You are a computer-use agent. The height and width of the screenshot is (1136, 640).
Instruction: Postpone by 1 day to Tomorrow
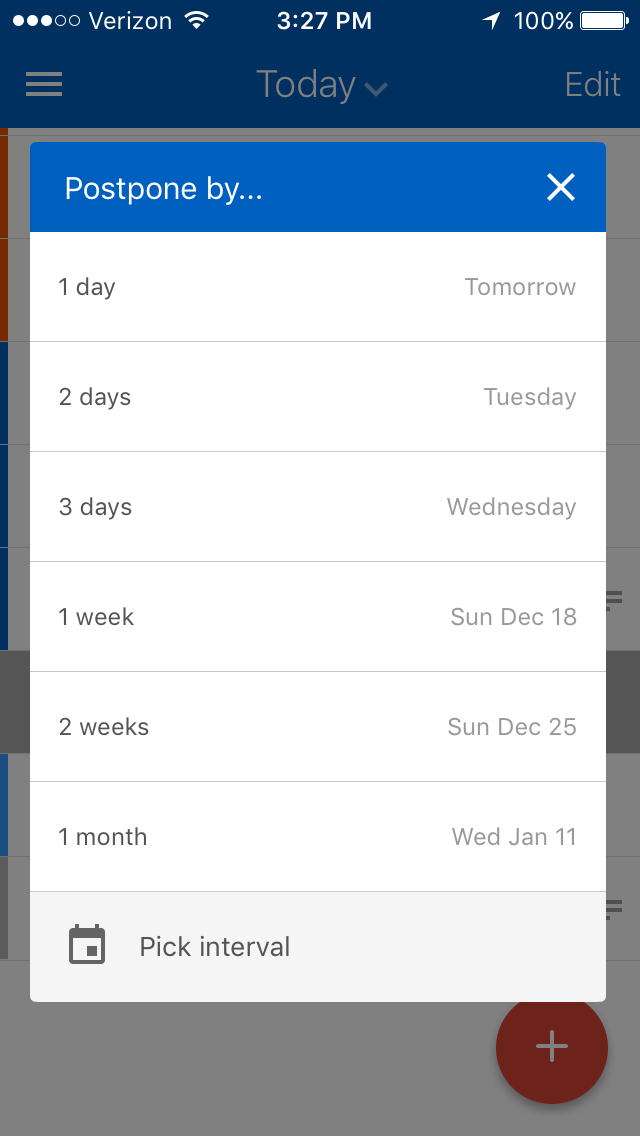point(317,287)
